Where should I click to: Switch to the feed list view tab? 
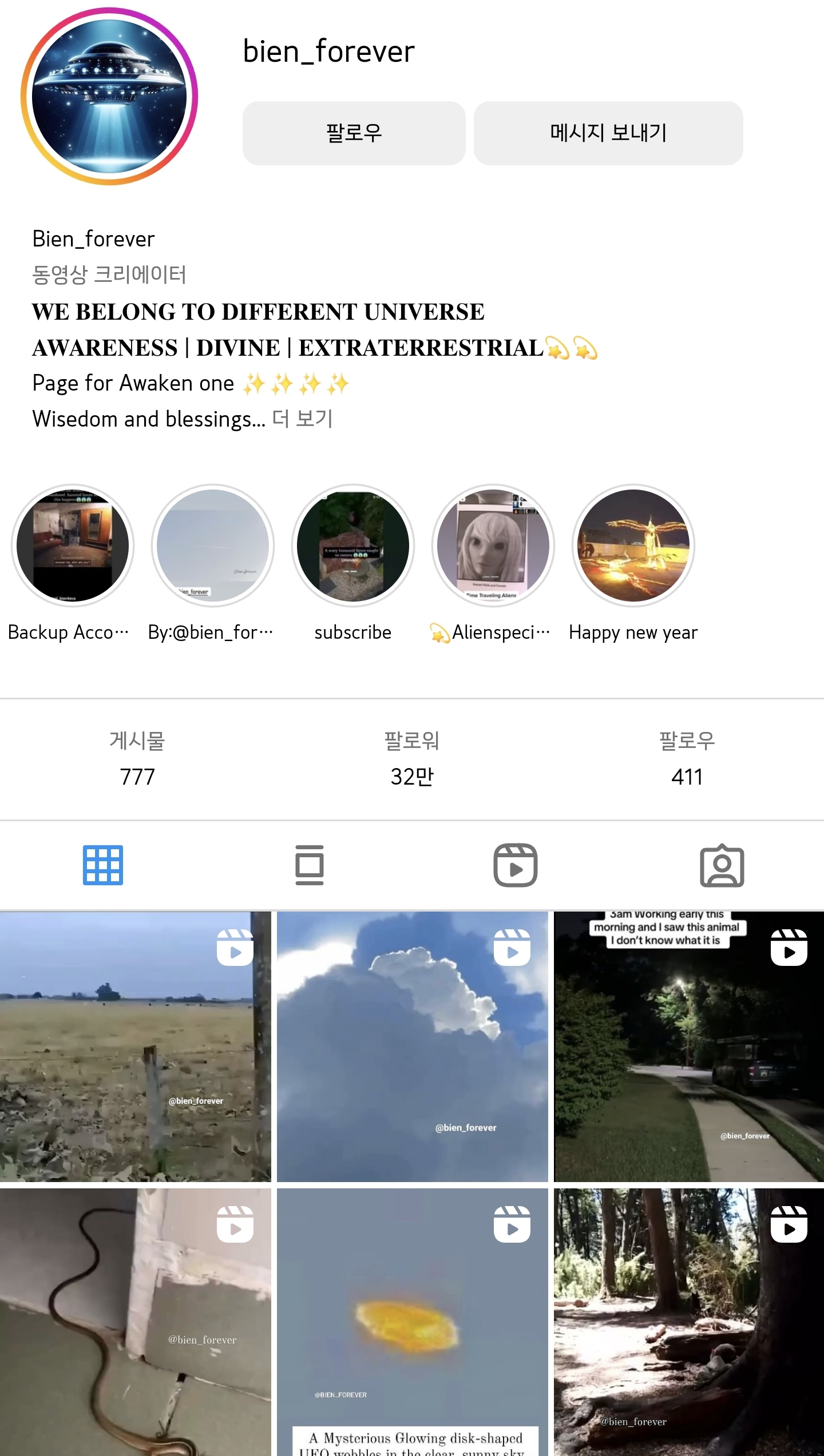(310, 865)
